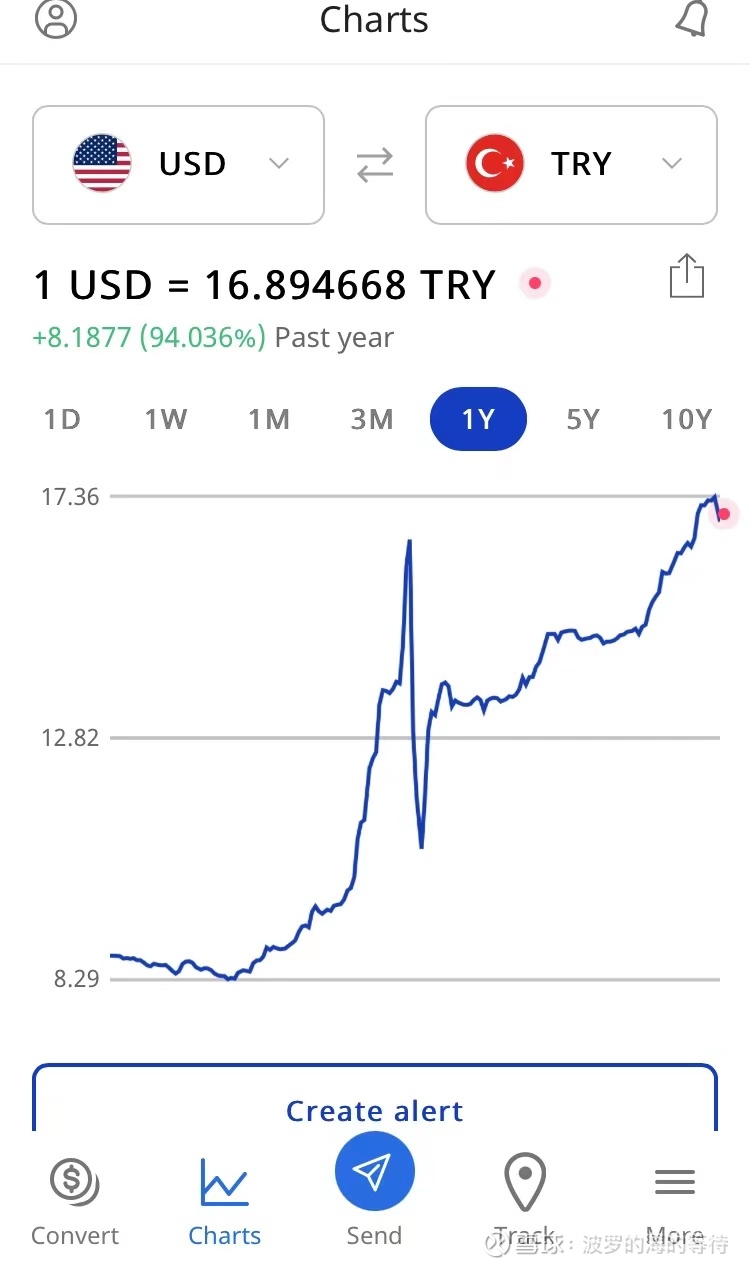The height and width of the screenshot is (1267, 750).
Task: Open the Charts tab
Action: (225, 1200)
